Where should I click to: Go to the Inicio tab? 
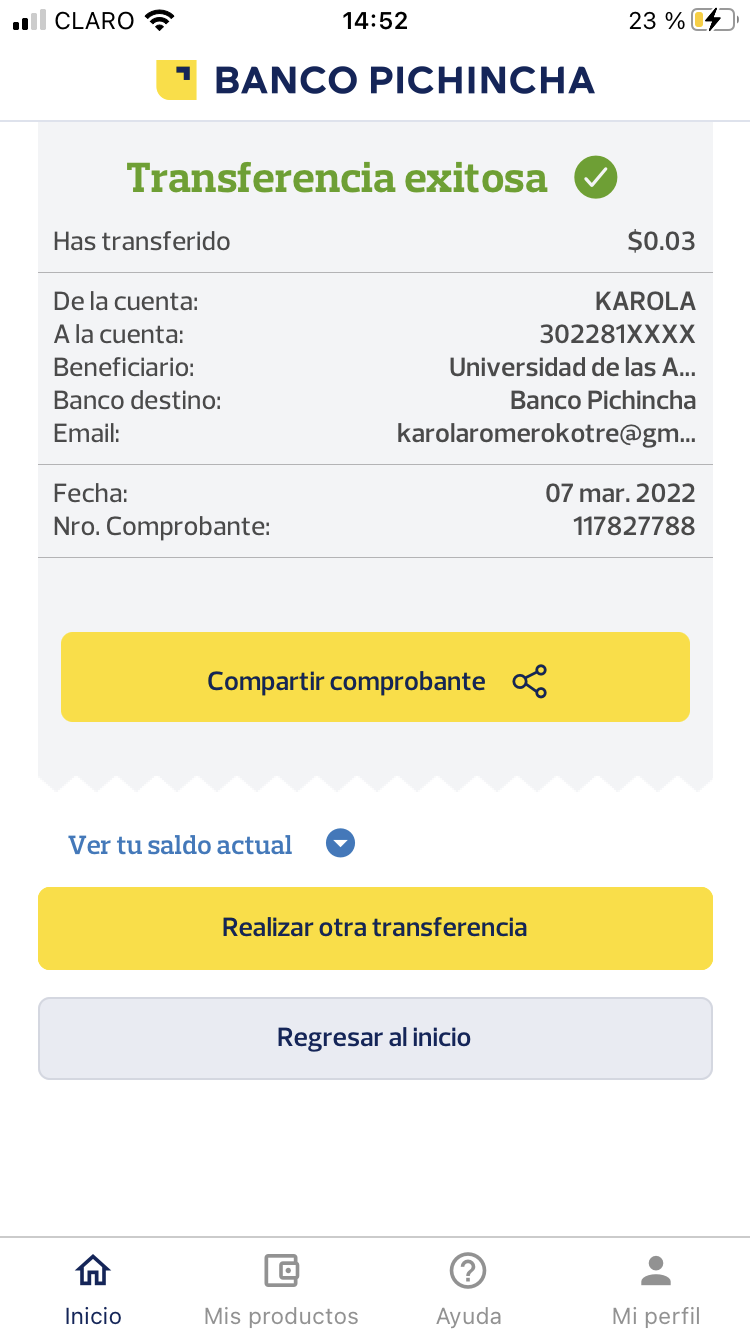[x=93, y=1289]
